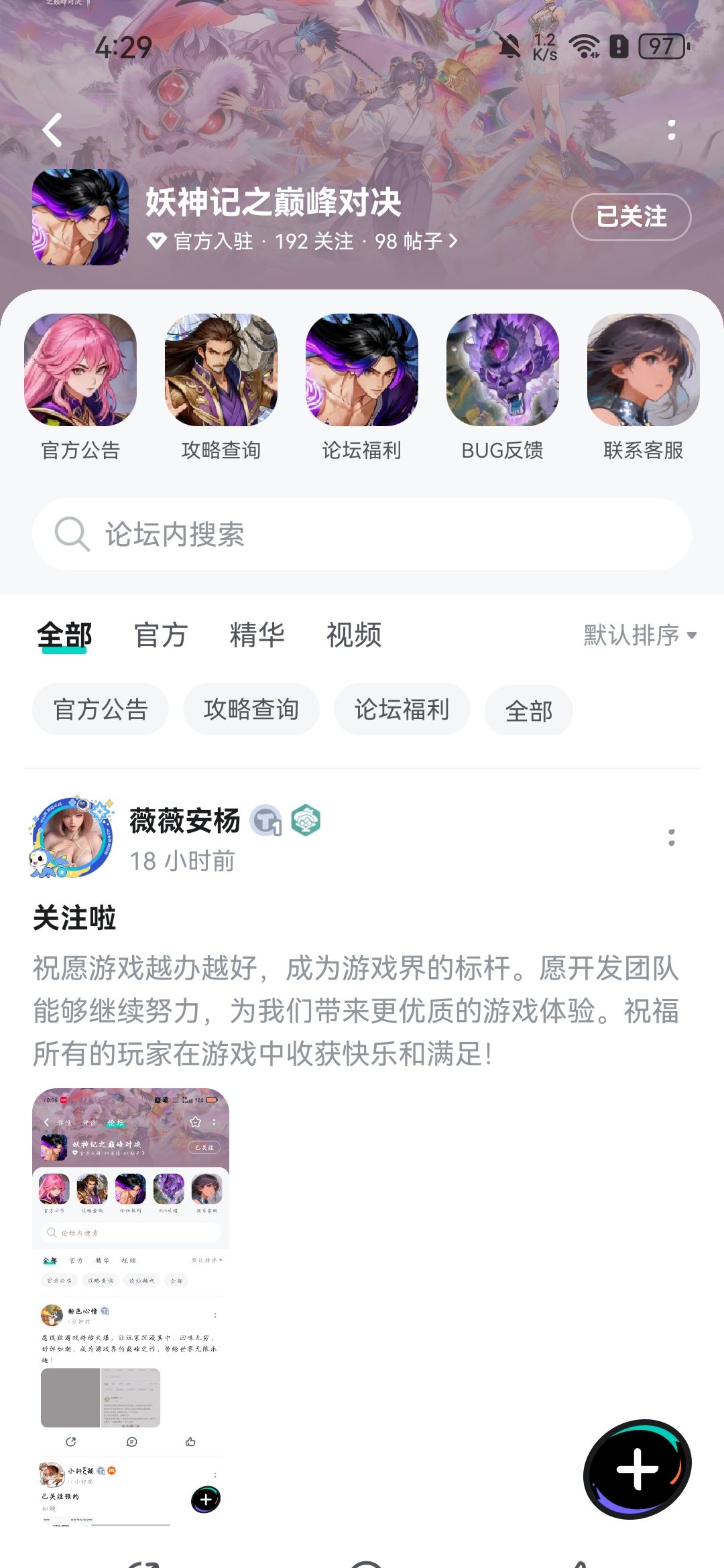Switch to the 精华 tab
The image size is (724, 1568).
[257, 635]
